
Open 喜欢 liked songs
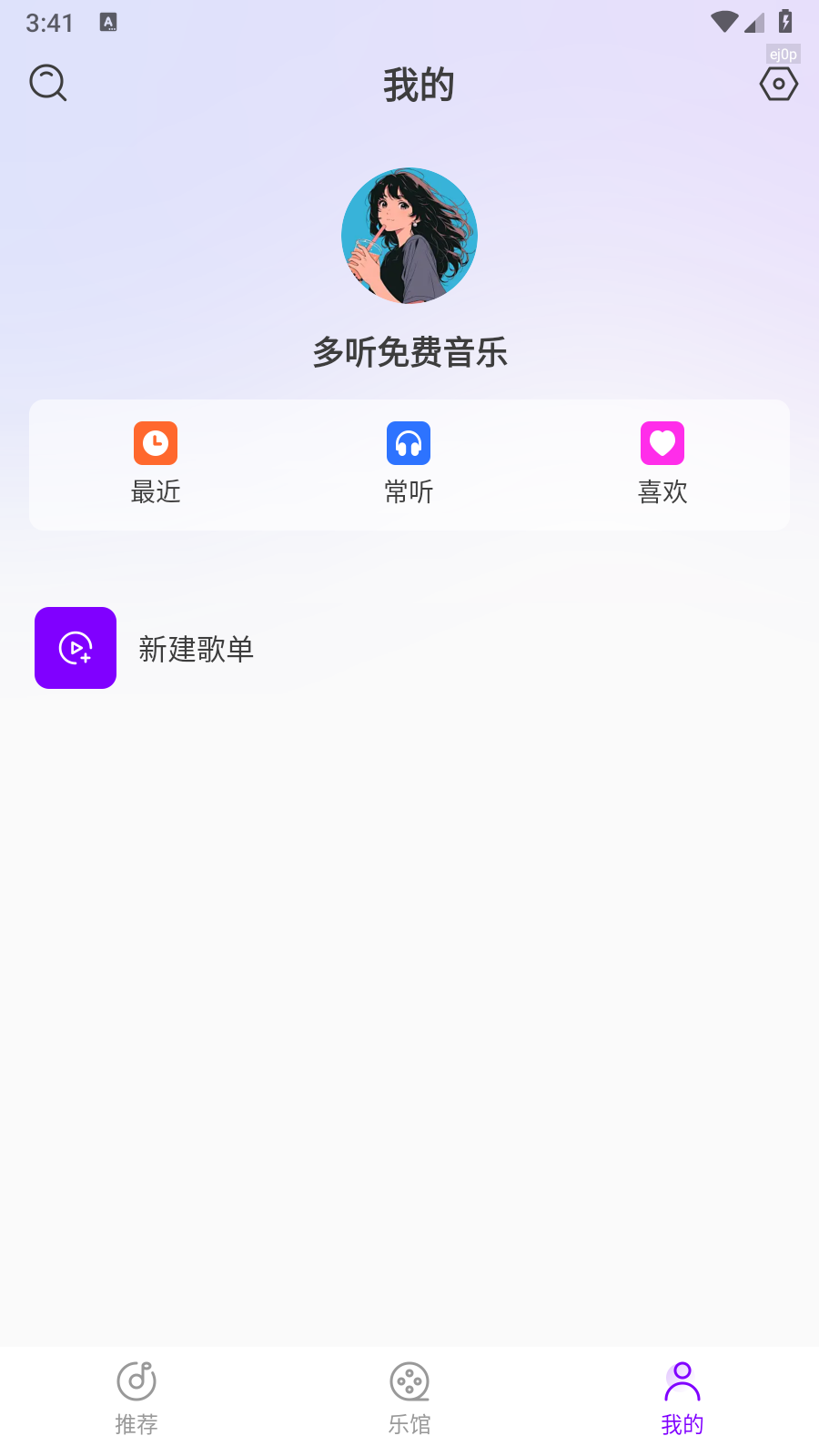[x=662, y=464]
